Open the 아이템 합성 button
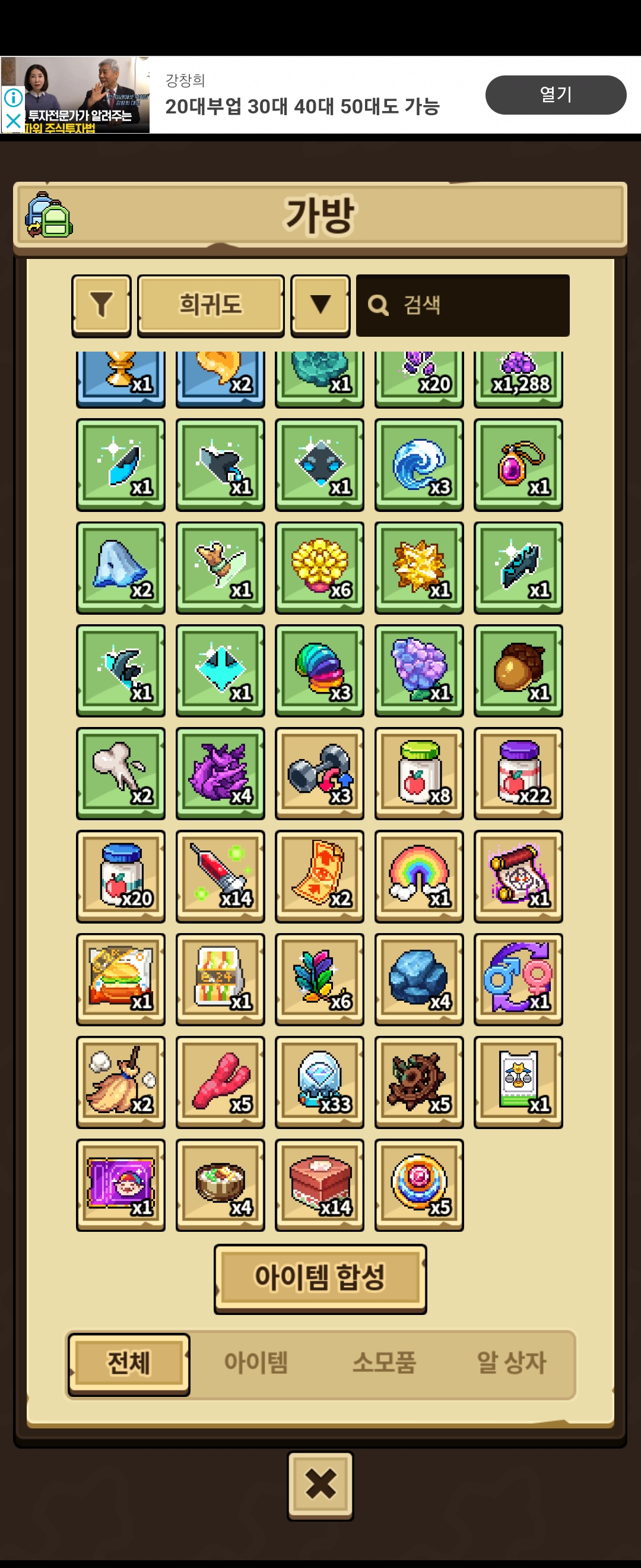641x1568 pixels. click(x=320, y=1278)
